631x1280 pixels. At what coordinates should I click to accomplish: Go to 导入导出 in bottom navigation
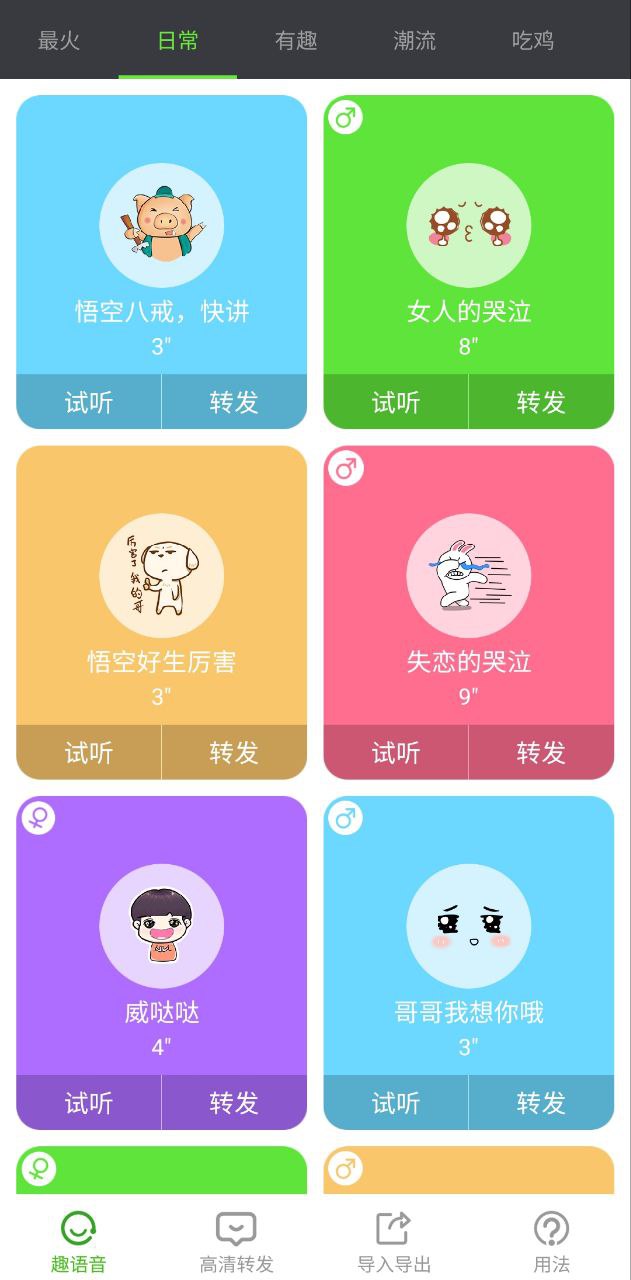tap(394, 1241)
